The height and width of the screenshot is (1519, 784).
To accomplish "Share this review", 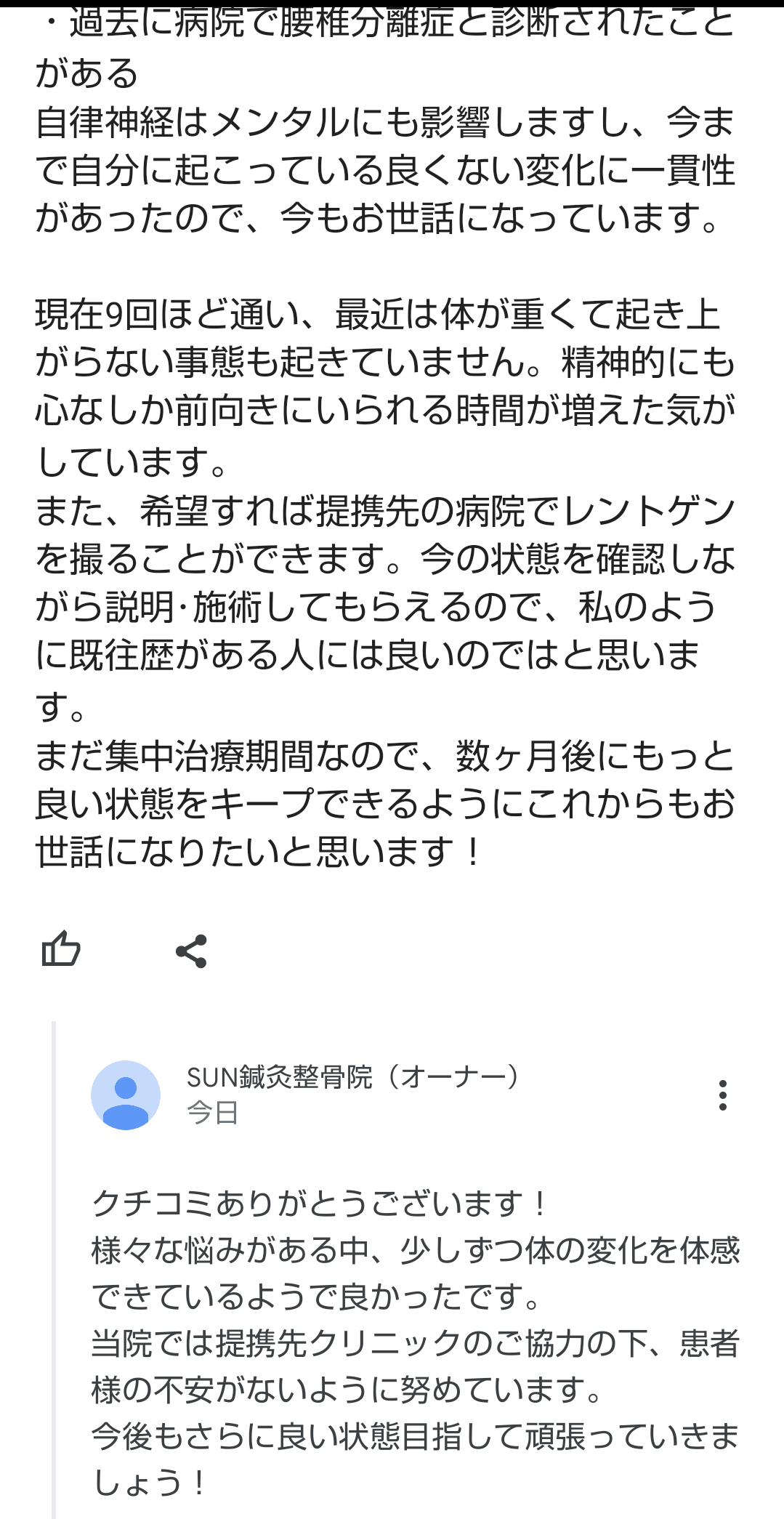I will point(192,951).
